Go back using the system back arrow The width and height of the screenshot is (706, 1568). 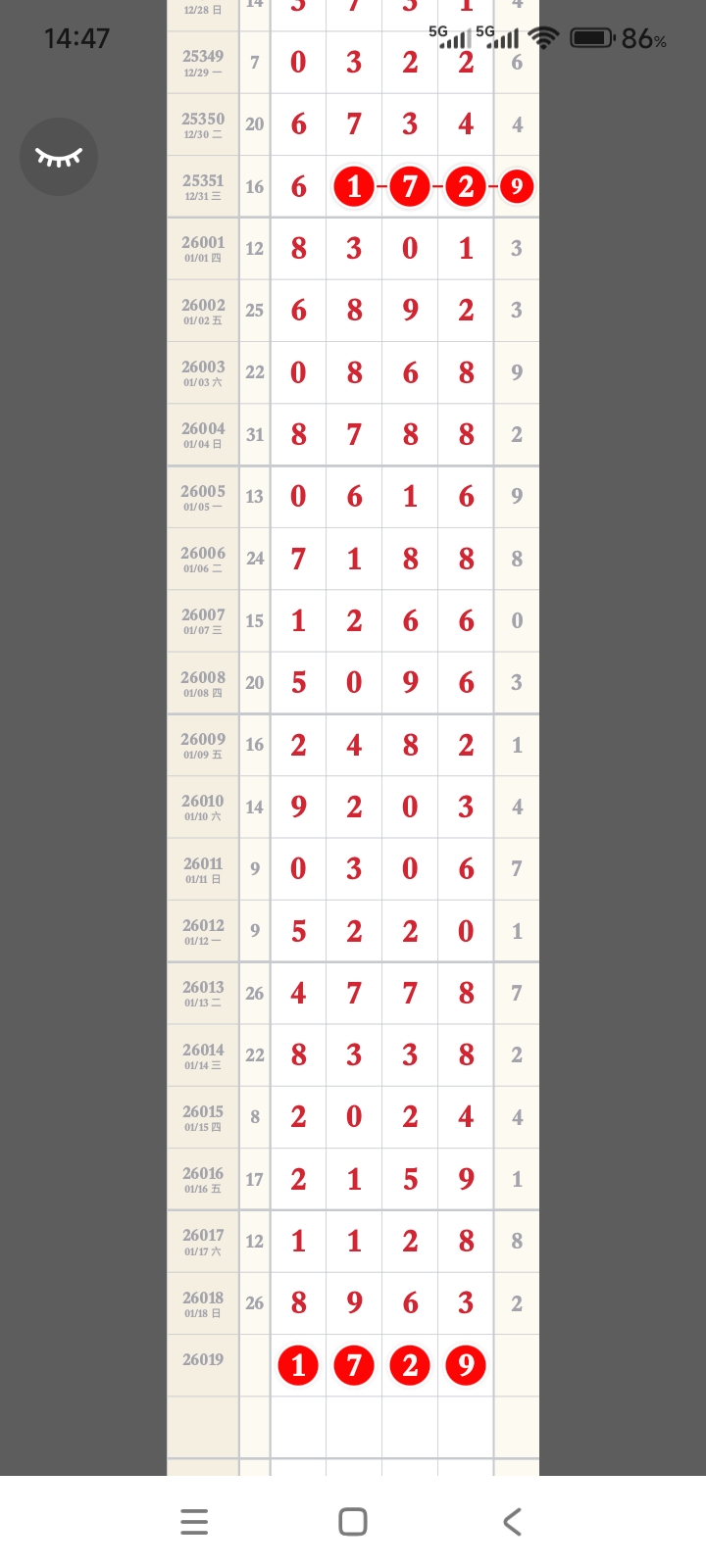click(x=511, y=1521)
